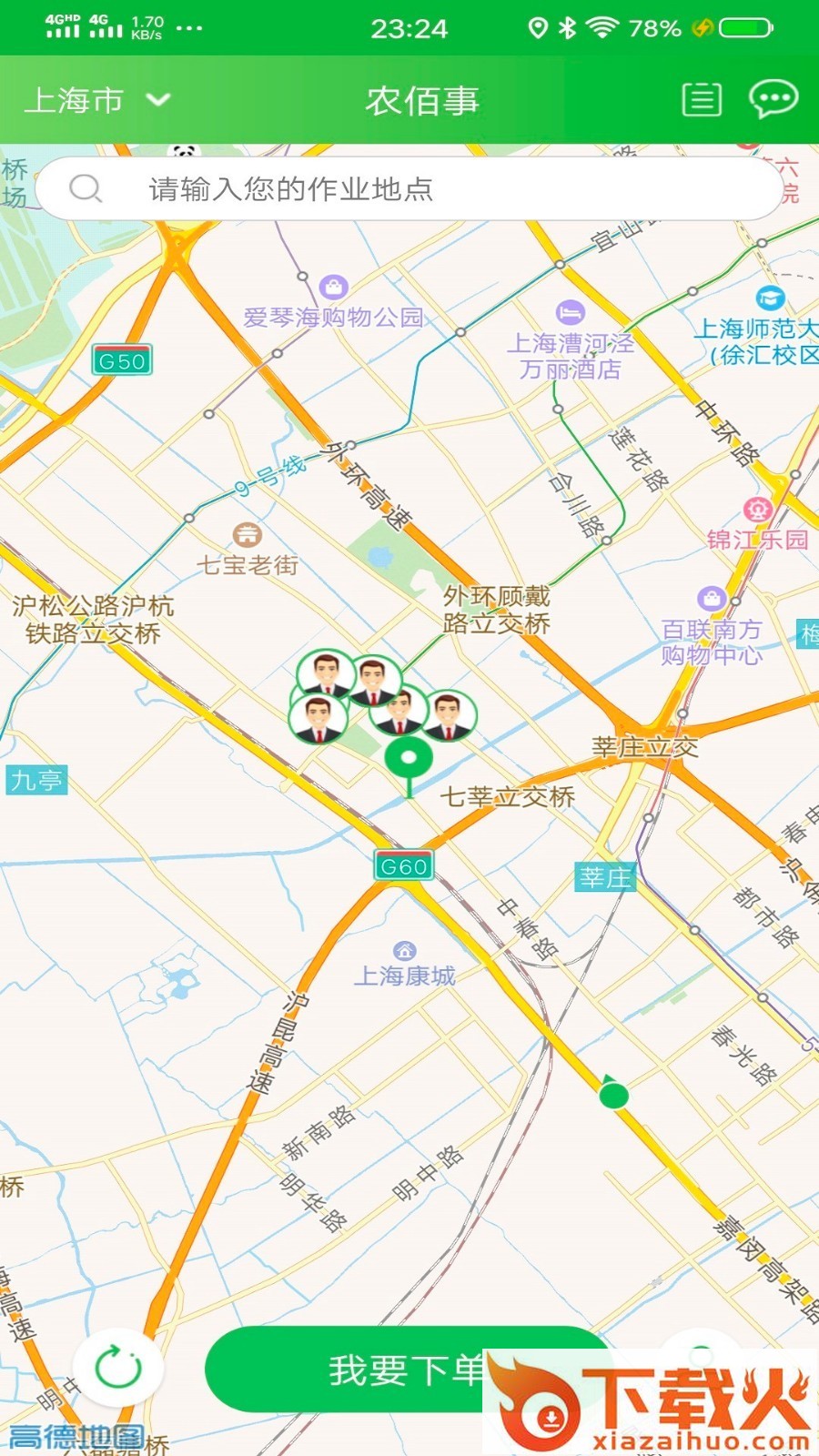Open the 上海市 city dropdown

[96, 100]
